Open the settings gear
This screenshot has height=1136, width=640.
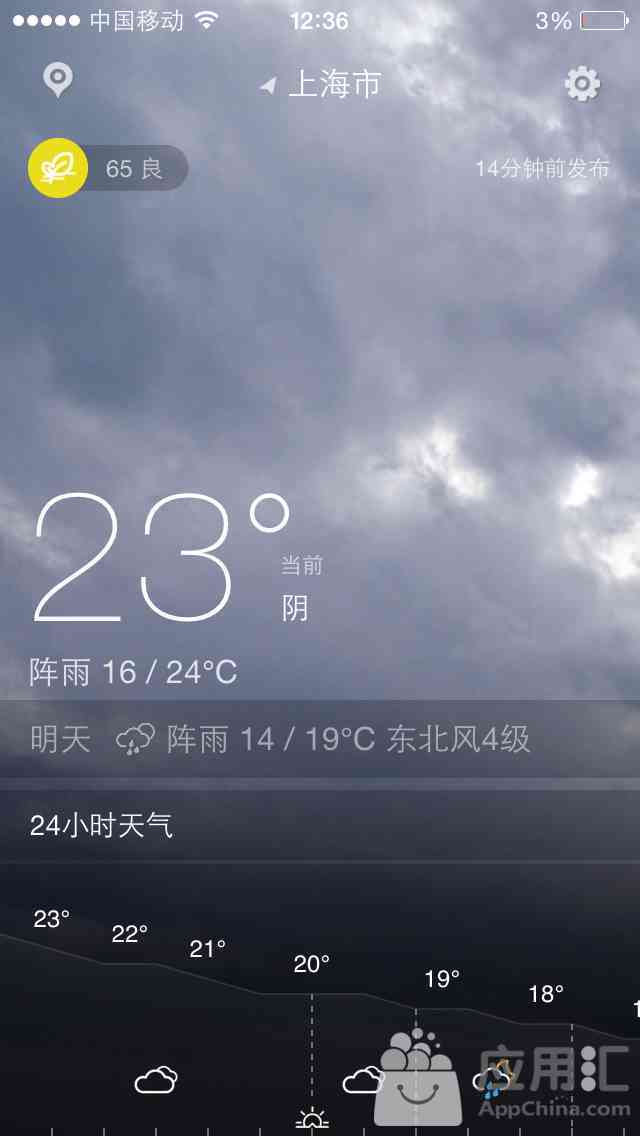click(582, 84)
